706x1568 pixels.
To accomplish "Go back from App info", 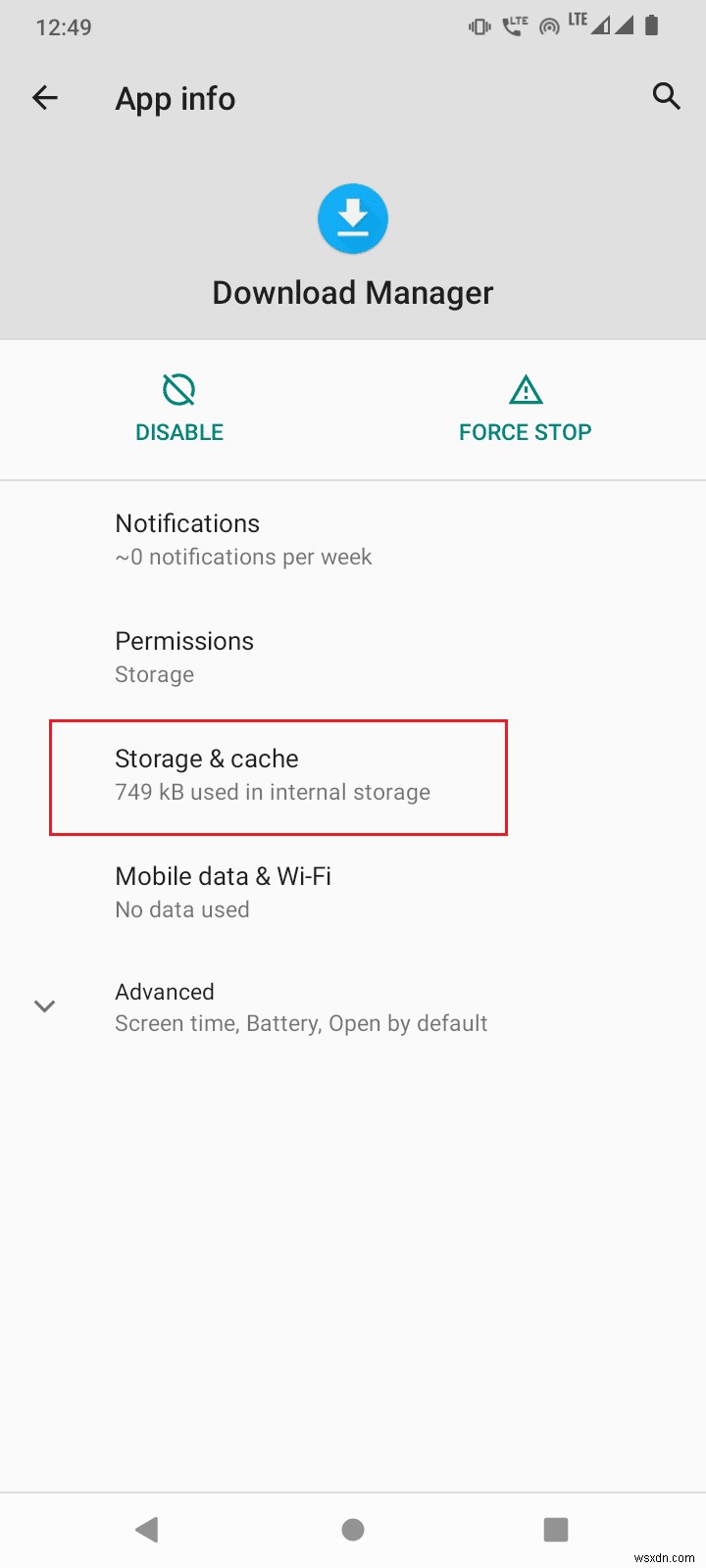I will [x=45, y=97].
